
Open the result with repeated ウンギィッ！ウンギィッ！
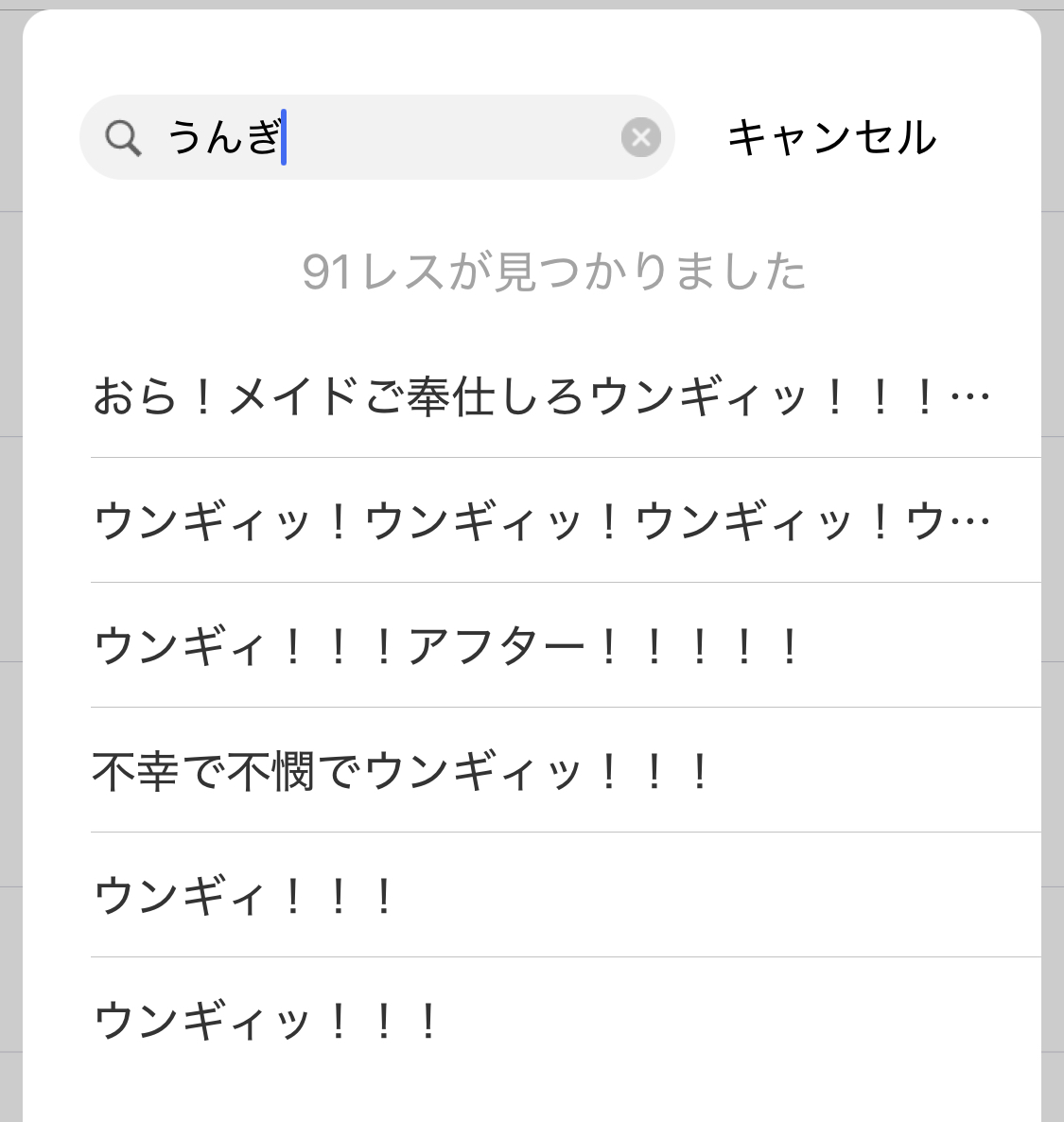[x=541, y=521]
